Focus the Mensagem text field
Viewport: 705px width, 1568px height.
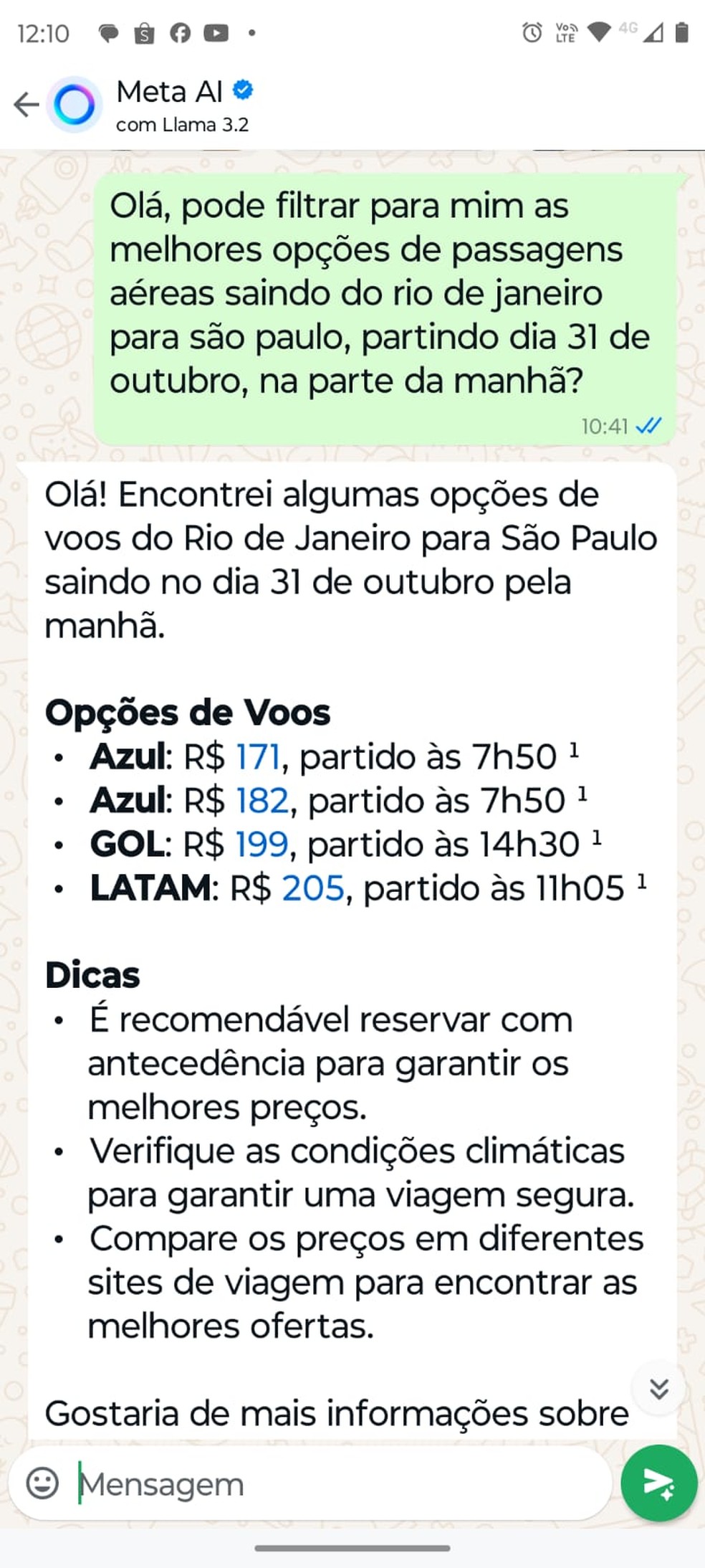pos(337,1484)
